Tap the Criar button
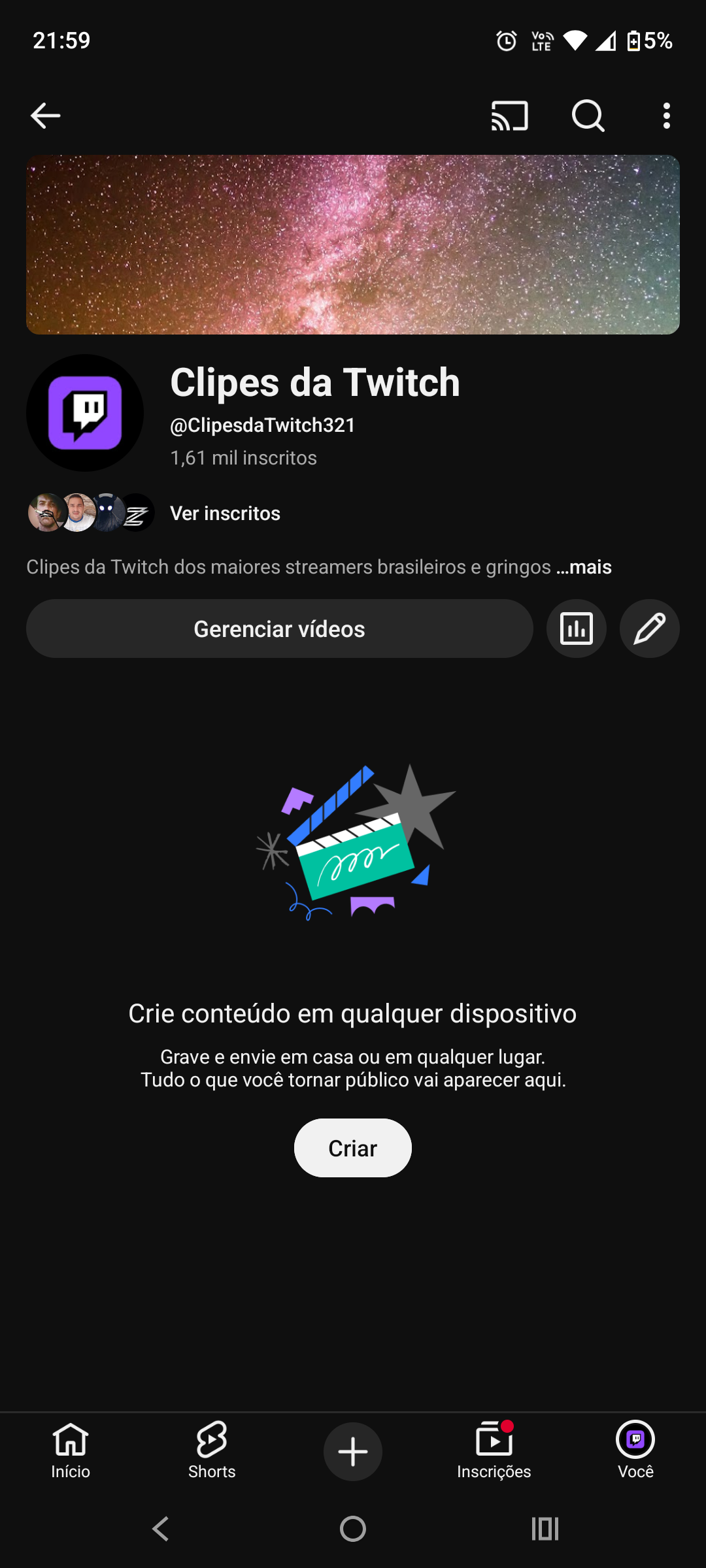This screenshot has width=706, height=1568. (352, 1148)
